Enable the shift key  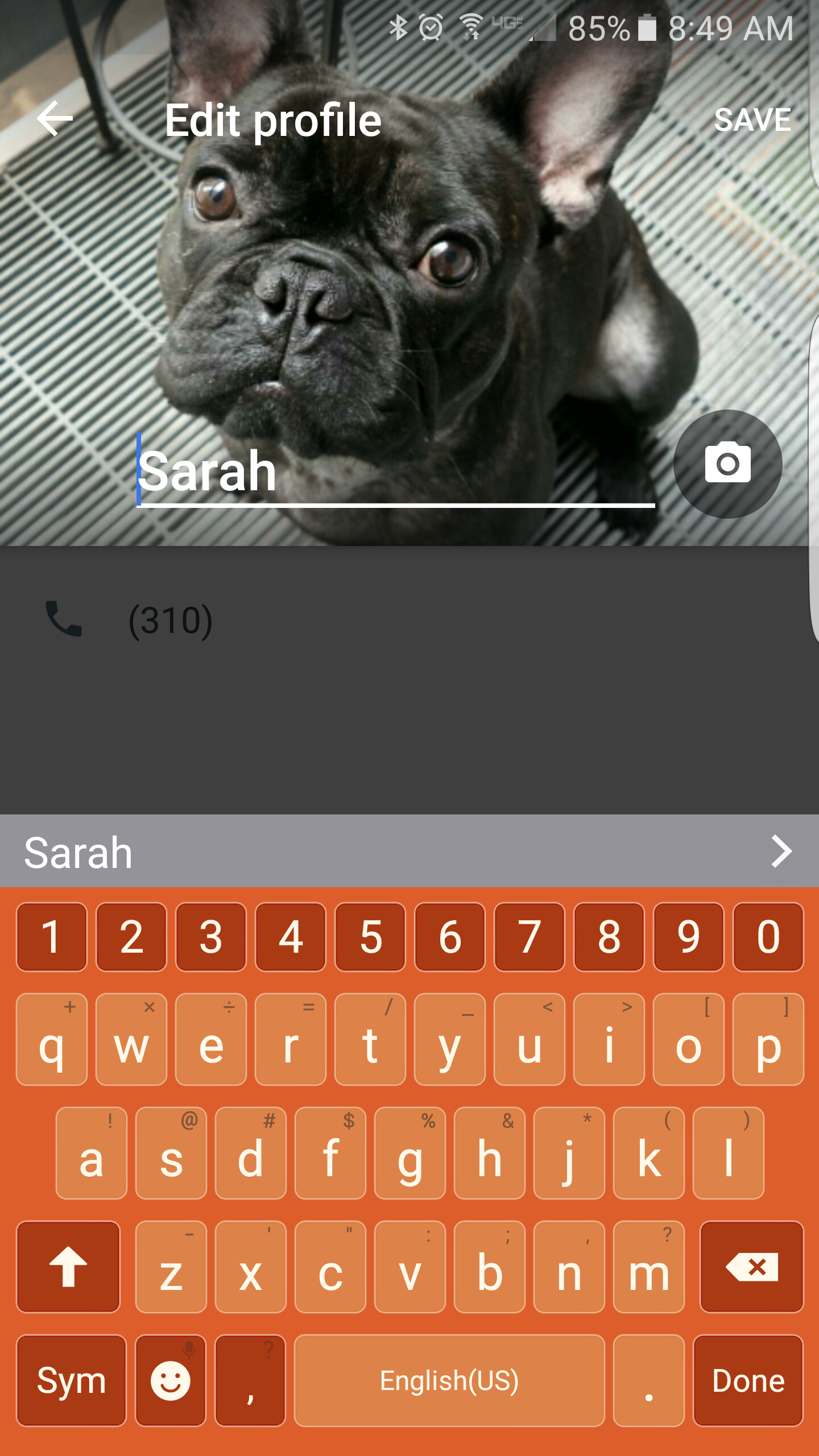click(68, 1267)
